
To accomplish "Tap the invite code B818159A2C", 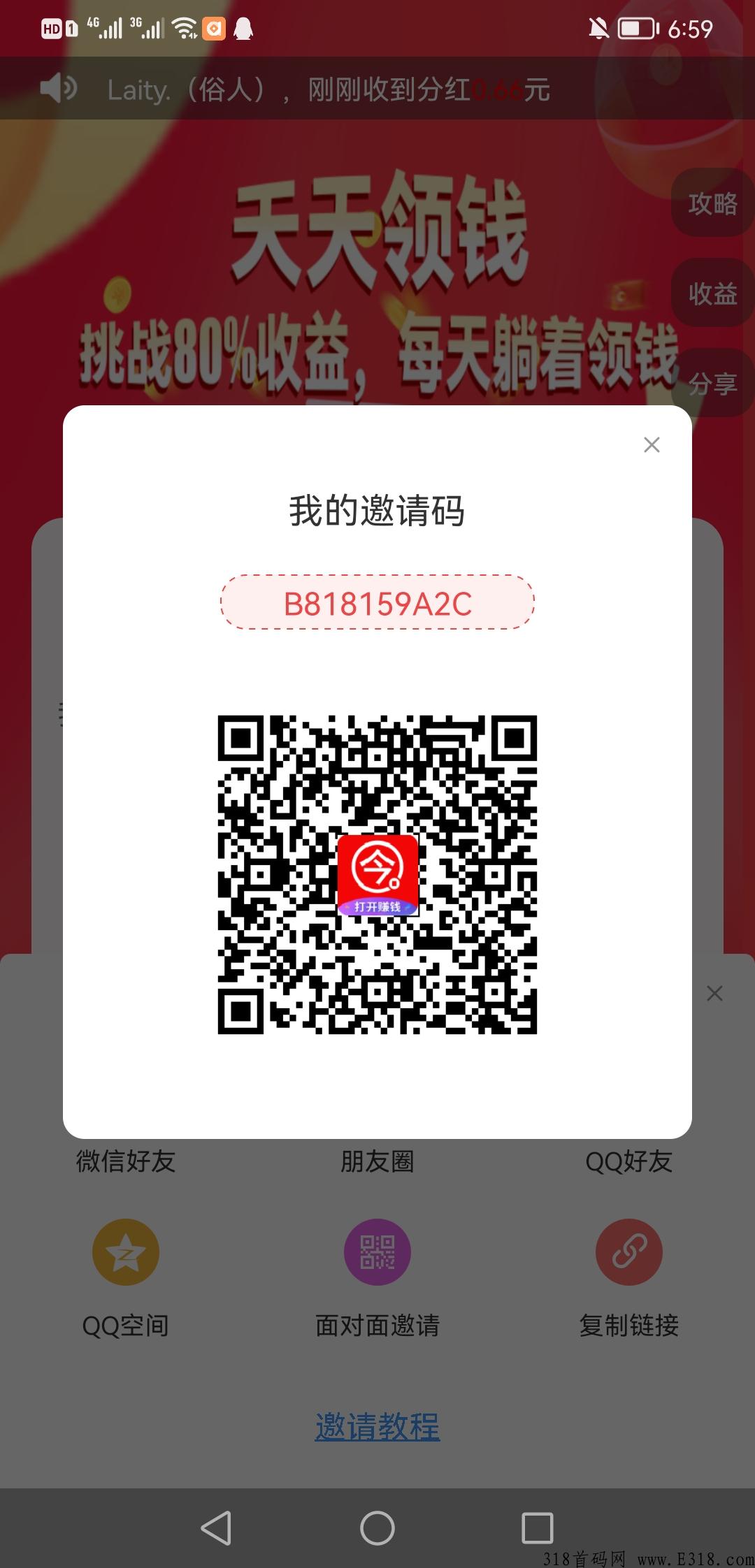I will 377,603.
